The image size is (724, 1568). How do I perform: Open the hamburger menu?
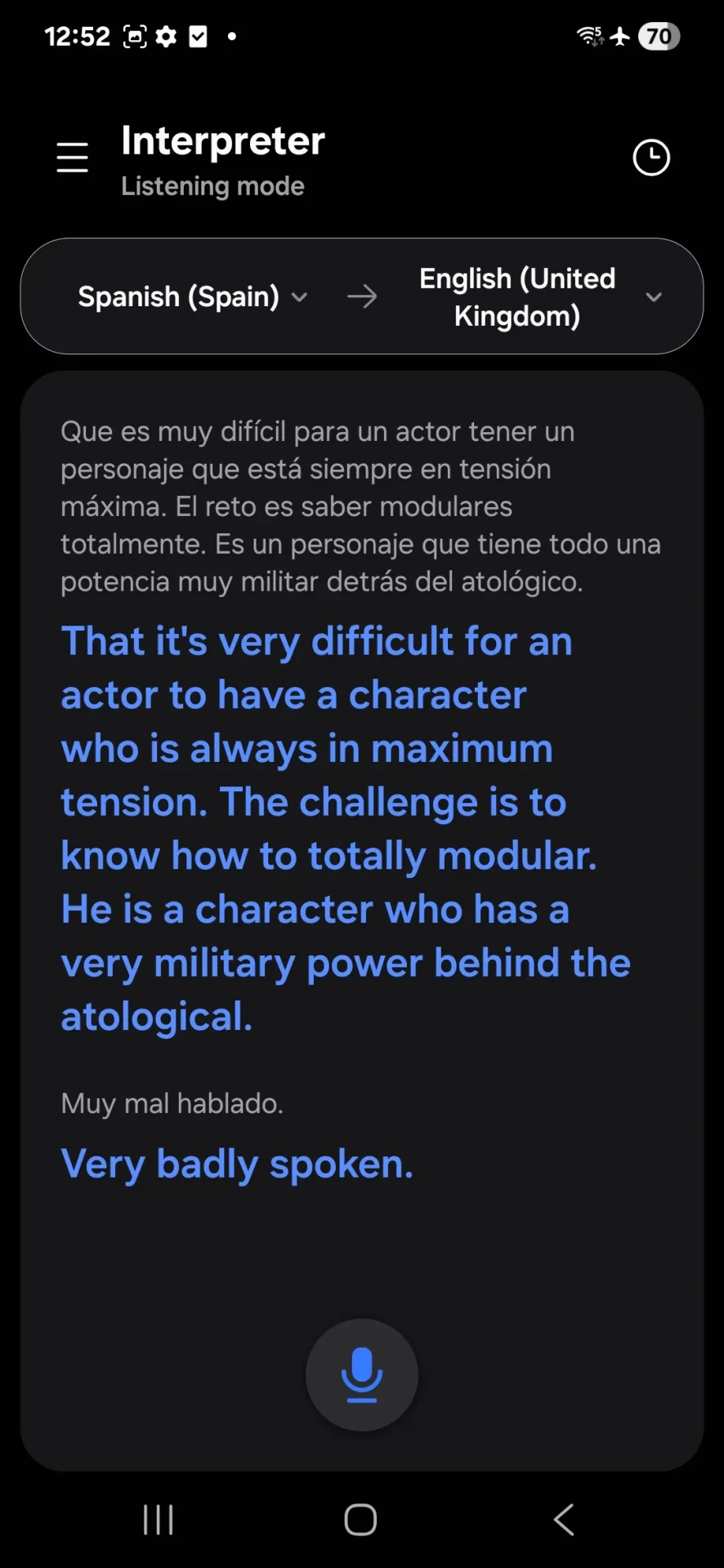(72, 157)
